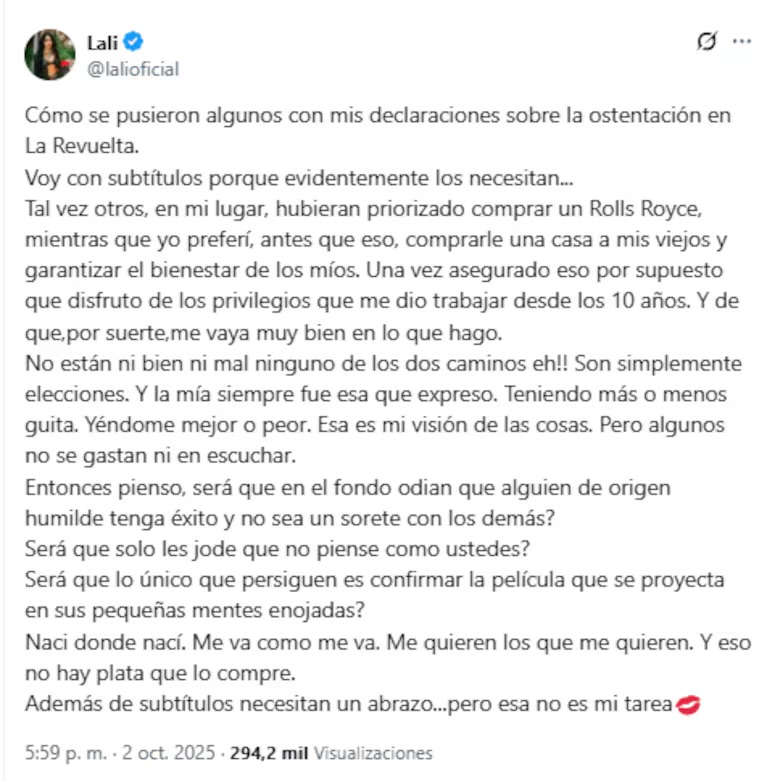Viewport: 767px width, 782px height.
Task: Open the @lalioficial profile handle
Action: pos(133,69)
